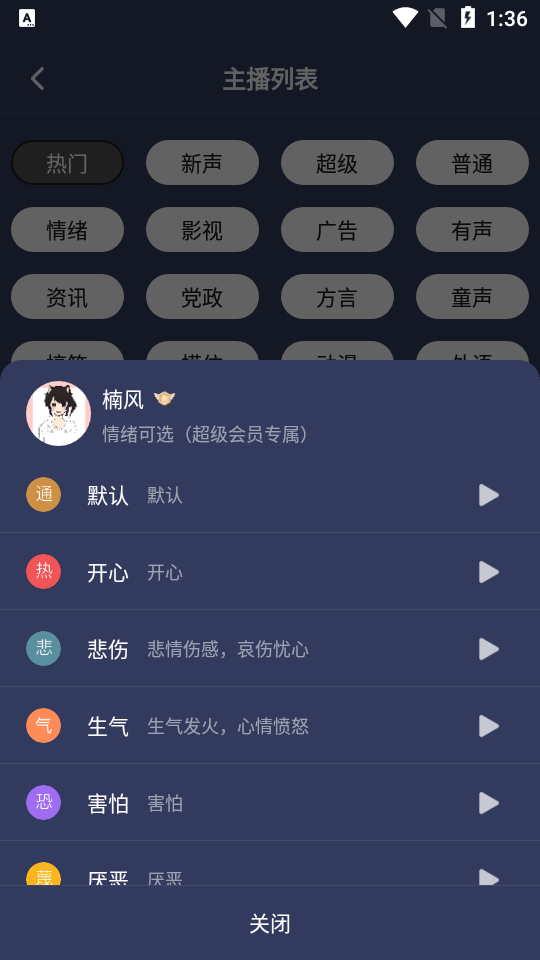540x960 pixels.
Task: Choose the 害怕 emotion row
Action: click(270, 803)
